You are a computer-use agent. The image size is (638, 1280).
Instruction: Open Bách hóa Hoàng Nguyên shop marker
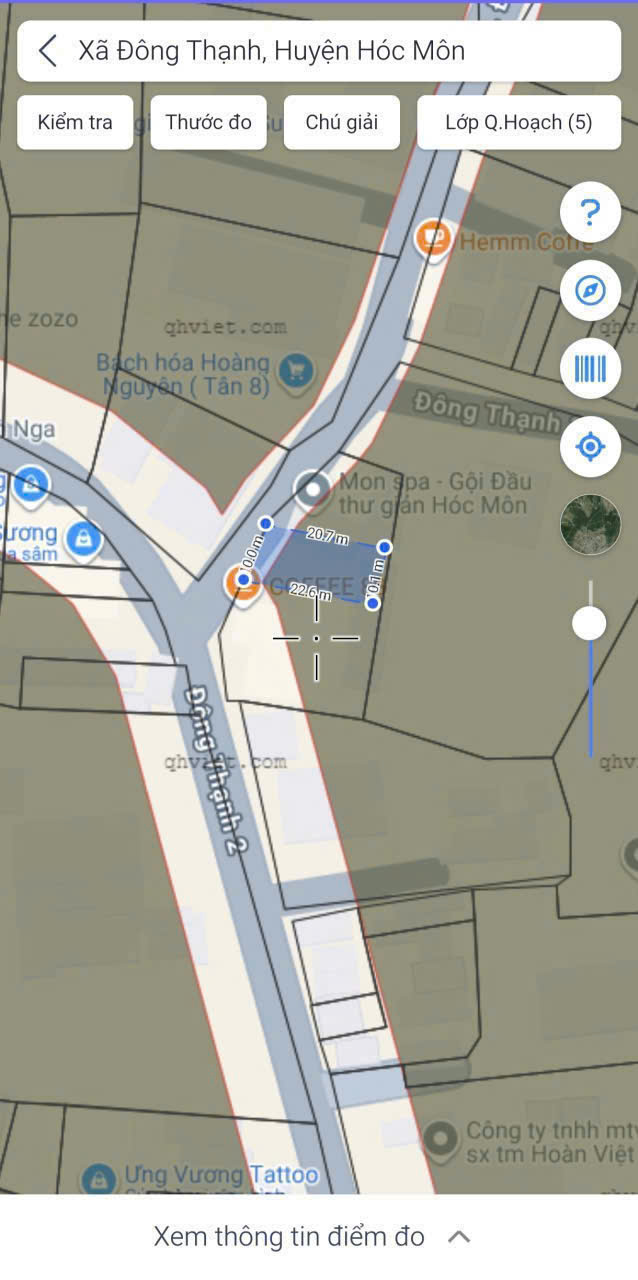click(296, 371)
